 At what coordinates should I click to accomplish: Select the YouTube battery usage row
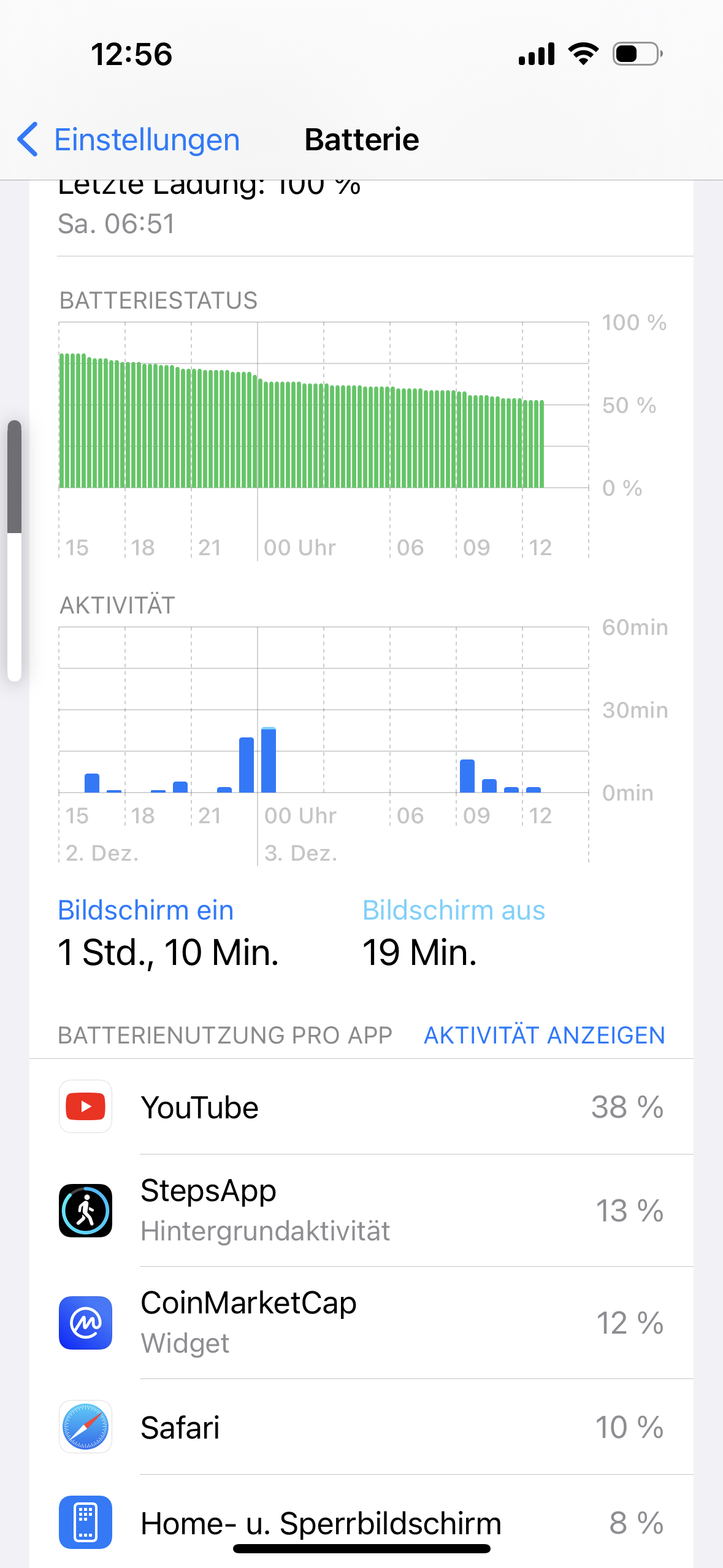point(361,1107)
